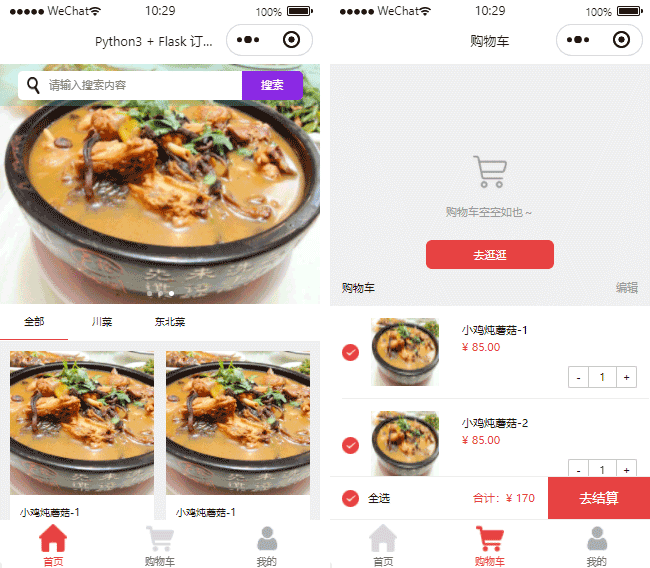Tap the purple 搜索 button
The width and height of the screenshot is (650, 568).
coord(272,85)
